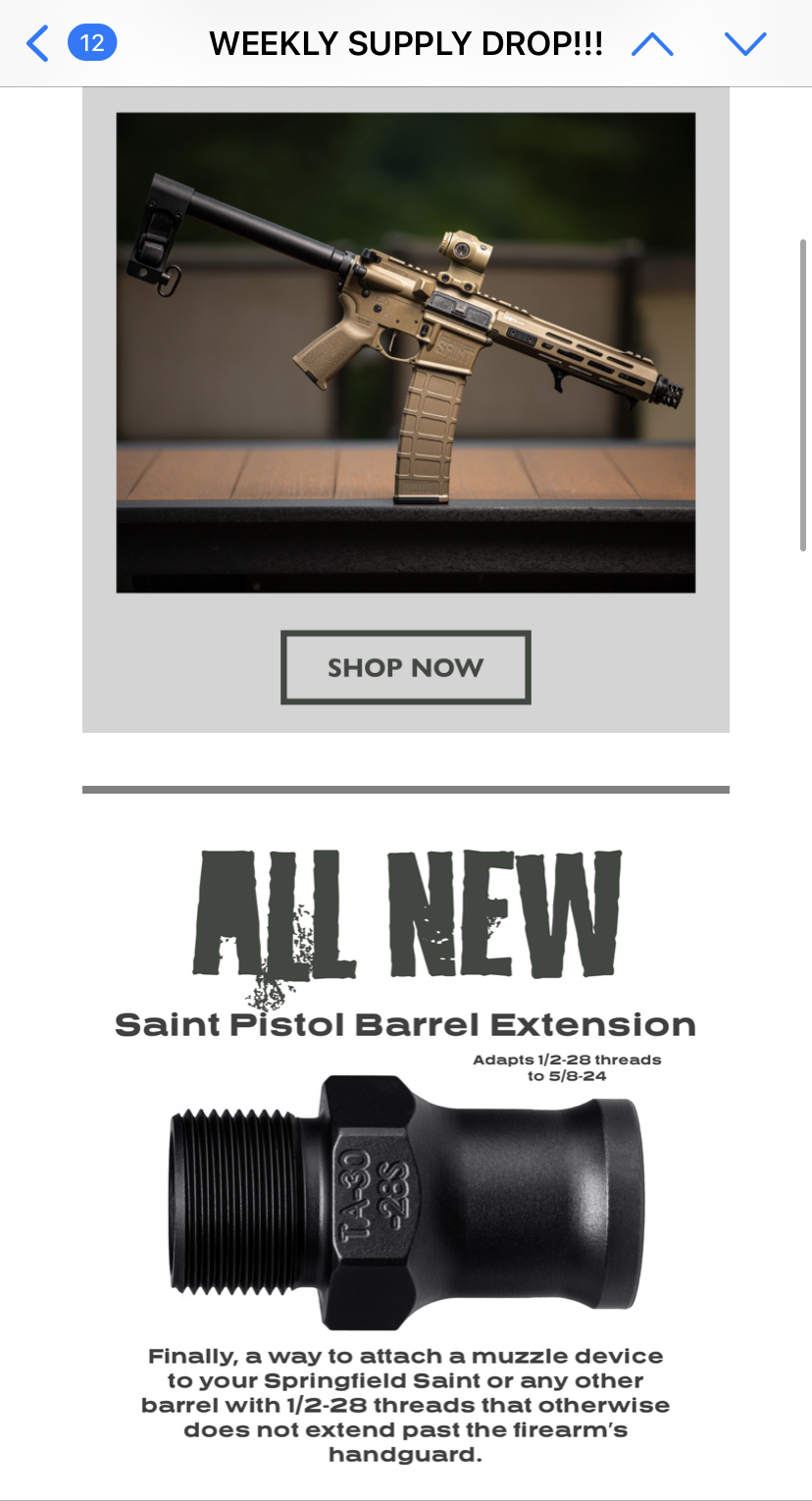Image resolution: width=812 pixels, height=1501 pixels.
Task: Go to the previous message
Action: click(x=652, y=44)
